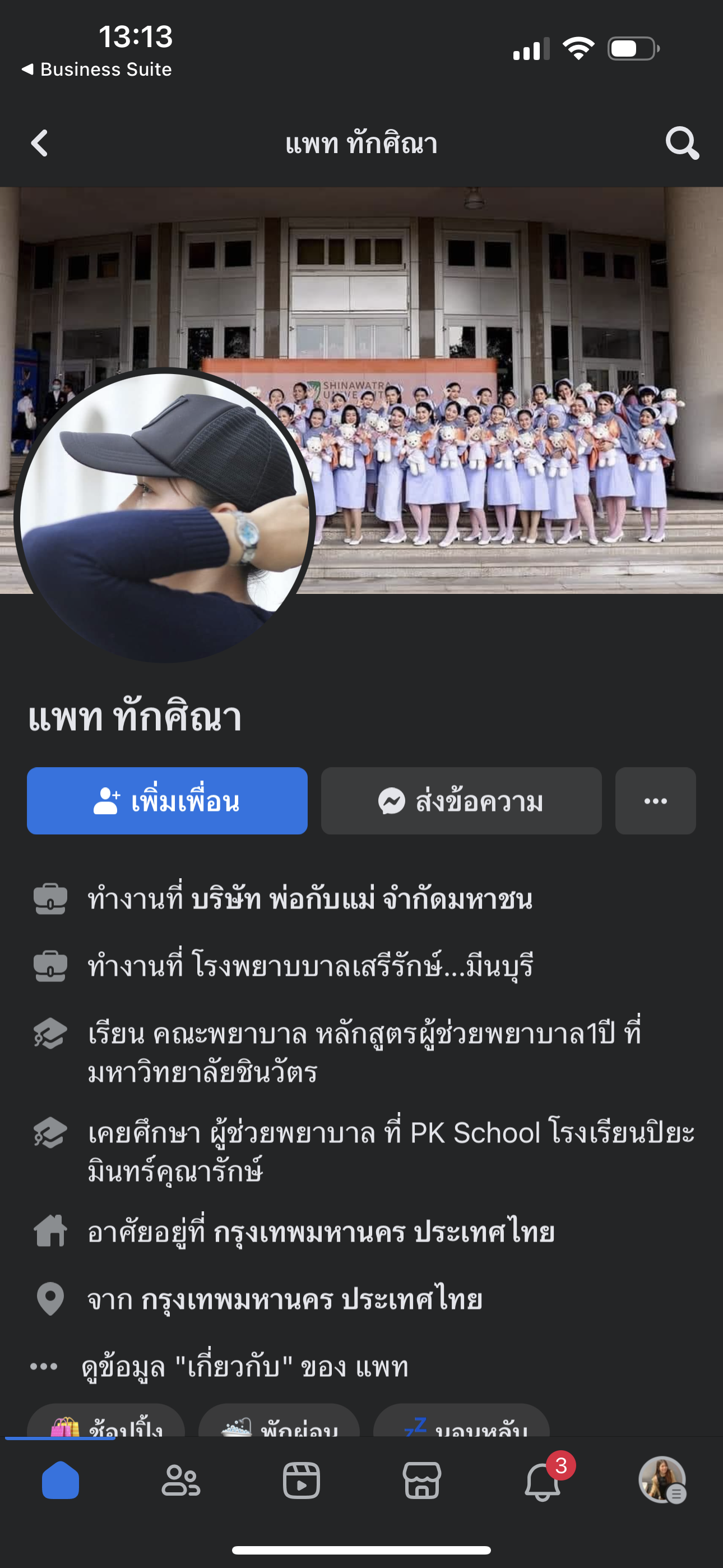
Task: Send a message via ส่งข้อความ
Action: click(461, 800)
